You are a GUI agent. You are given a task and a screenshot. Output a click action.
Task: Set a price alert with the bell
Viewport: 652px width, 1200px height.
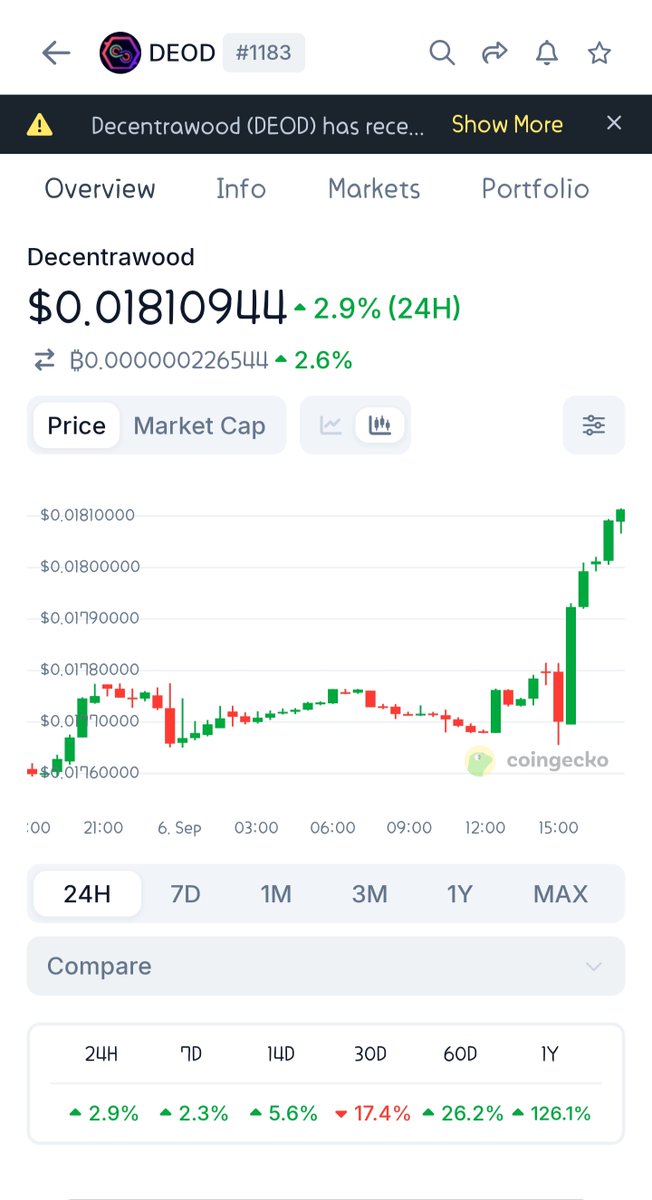pyautogui.click(x=547, y=53)
